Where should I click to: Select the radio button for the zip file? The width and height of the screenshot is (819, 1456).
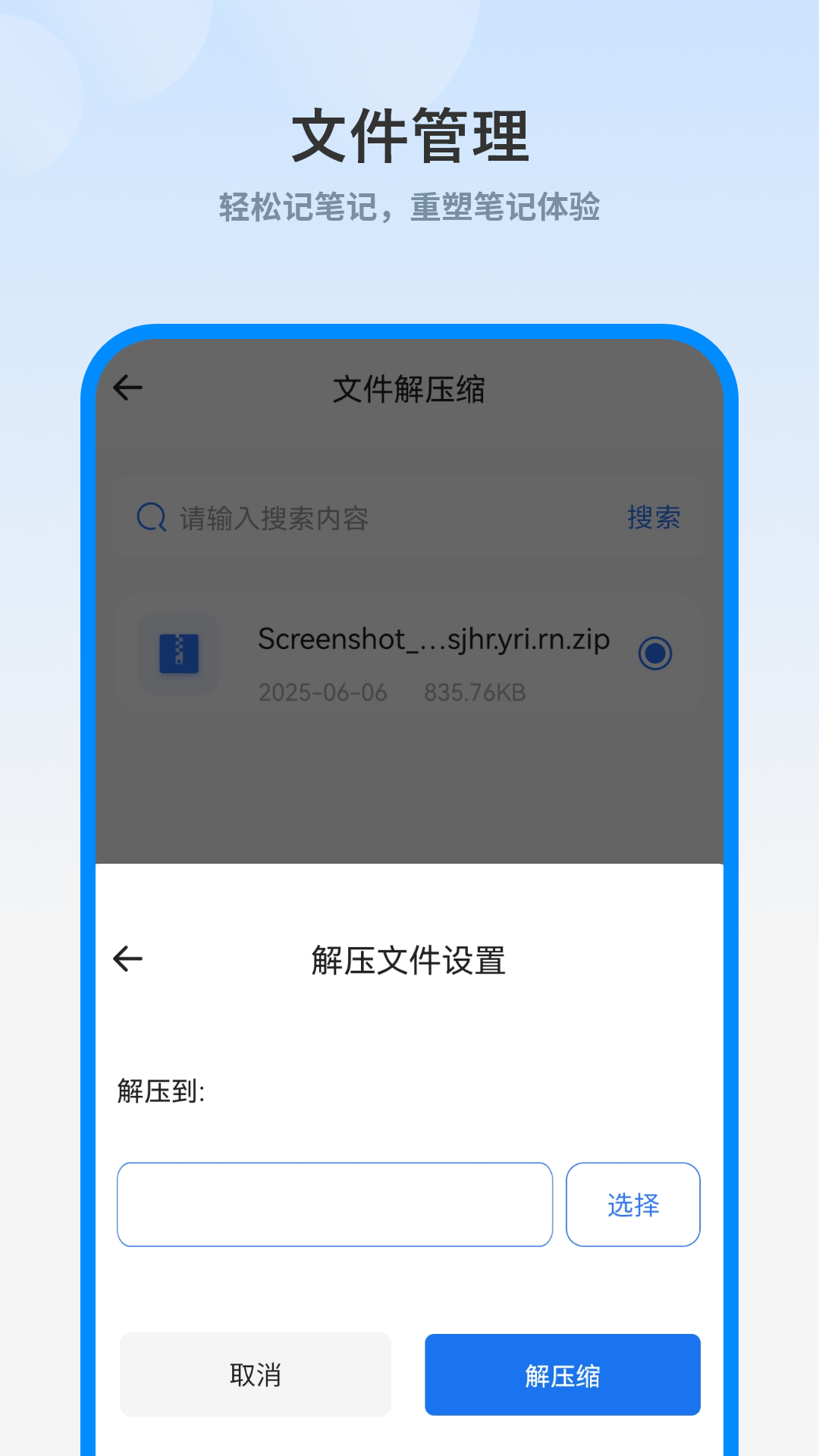tap(655, 652)
